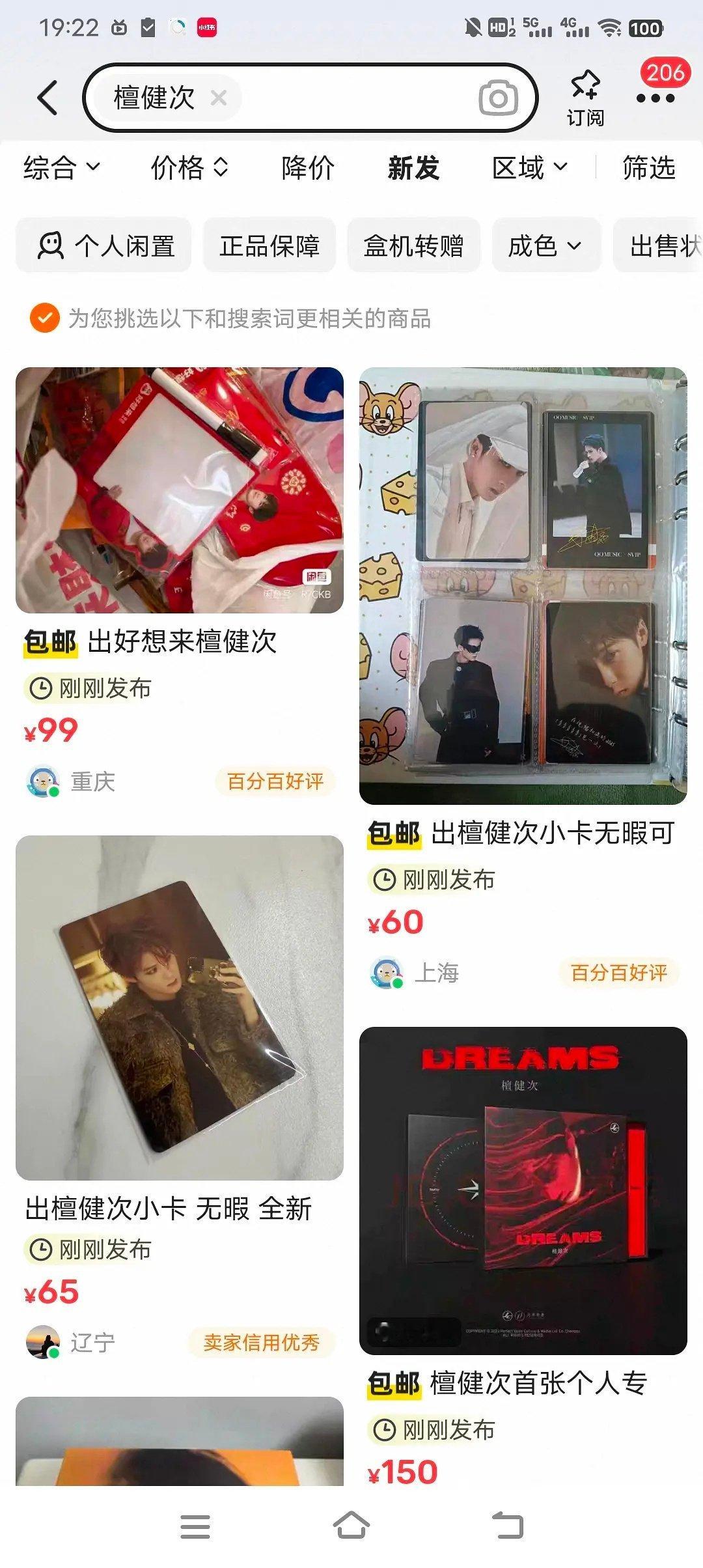Open the three-dot messages icon showing 206
Screen dimensions: 703x1568
click(655, 98)
